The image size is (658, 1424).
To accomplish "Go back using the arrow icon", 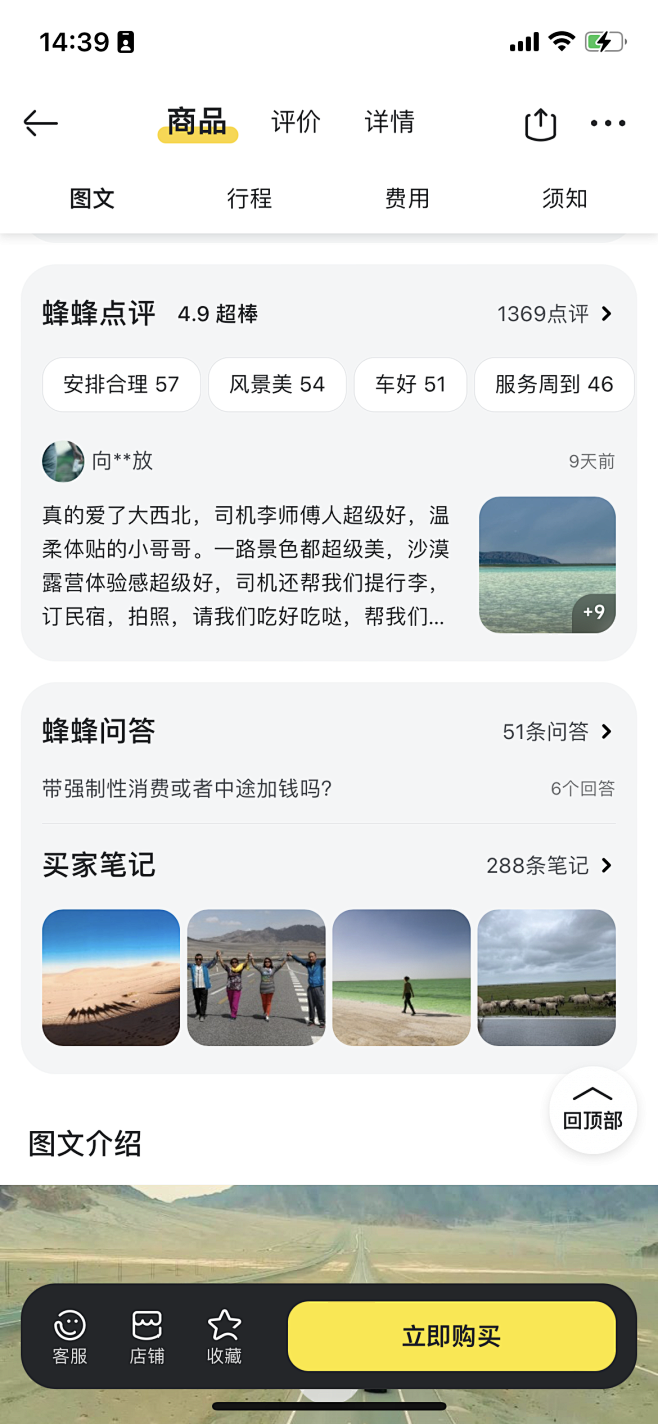I will (x=41, y=123).
